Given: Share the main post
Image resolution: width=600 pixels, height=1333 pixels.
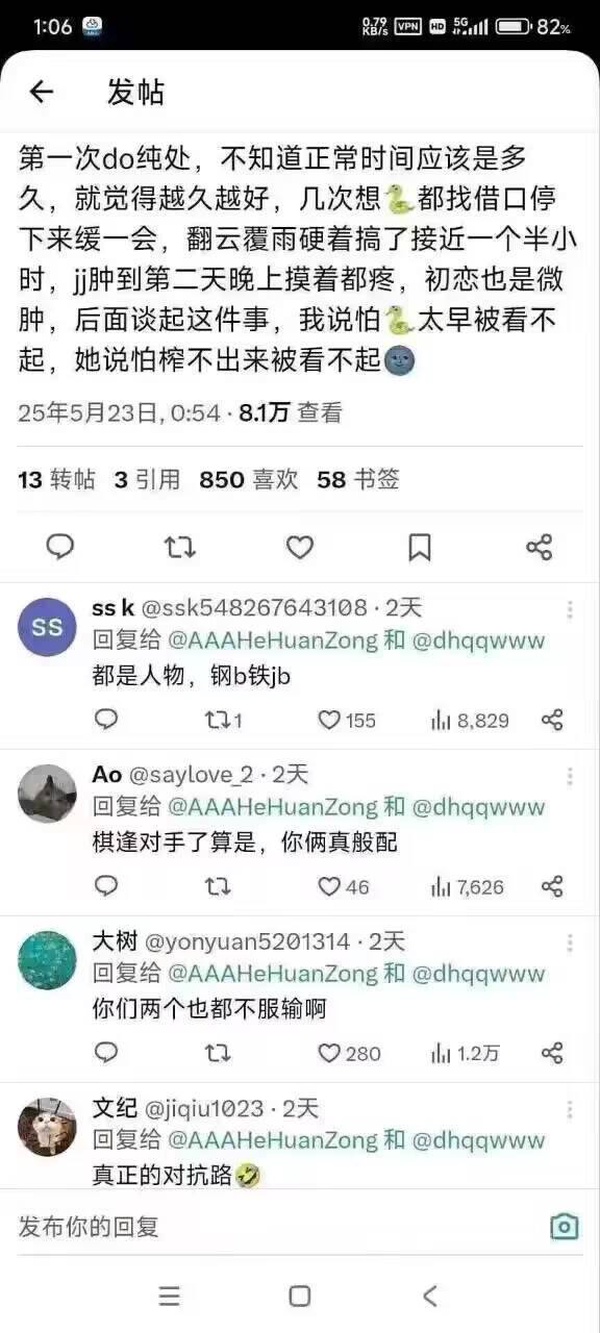Looking at the screenshot, I should tap(539, 546).
